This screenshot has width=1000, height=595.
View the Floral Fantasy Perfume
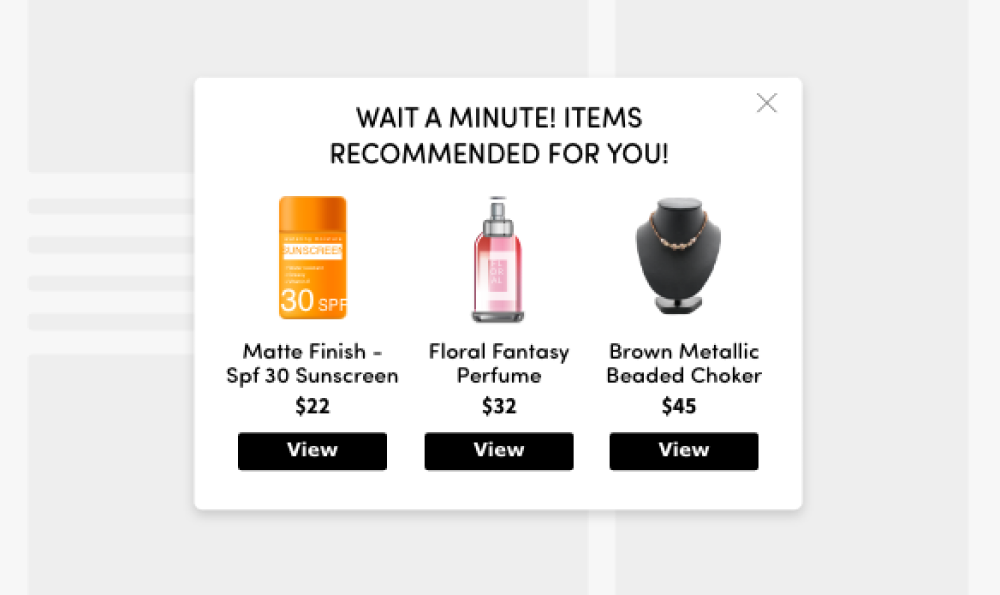[499, 451]
